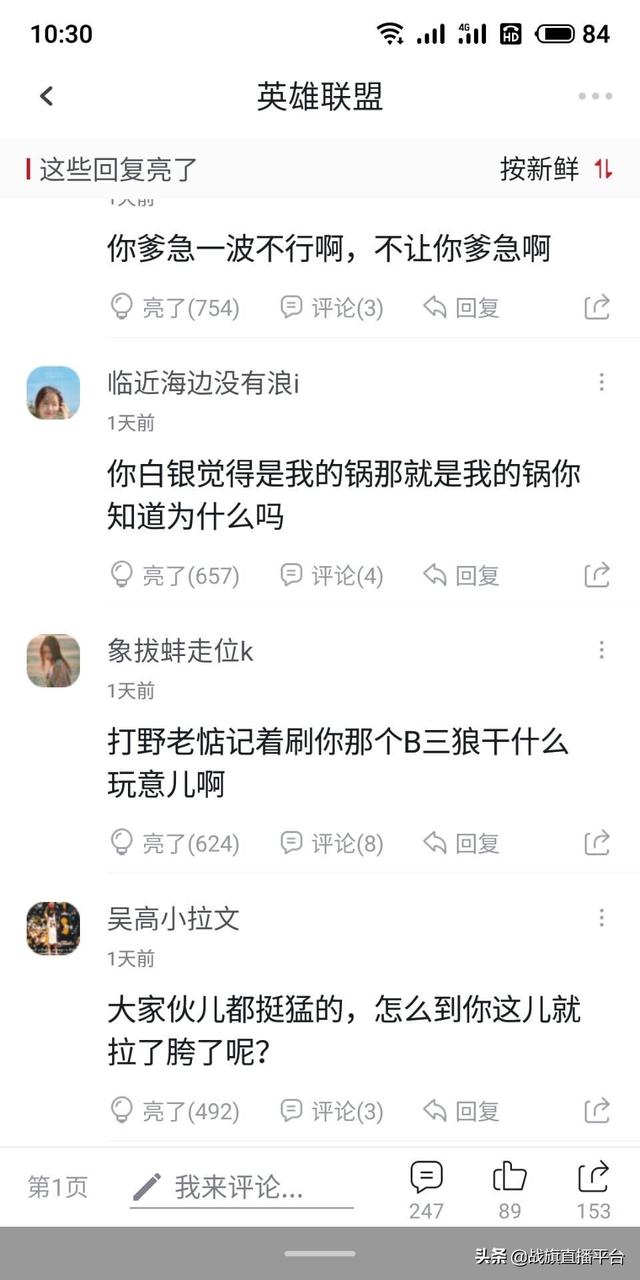This screenshot has width=640, height=1280.
Task: Go back using the top-left arrow
Action: pyautogui.click(x=46, y=96)
